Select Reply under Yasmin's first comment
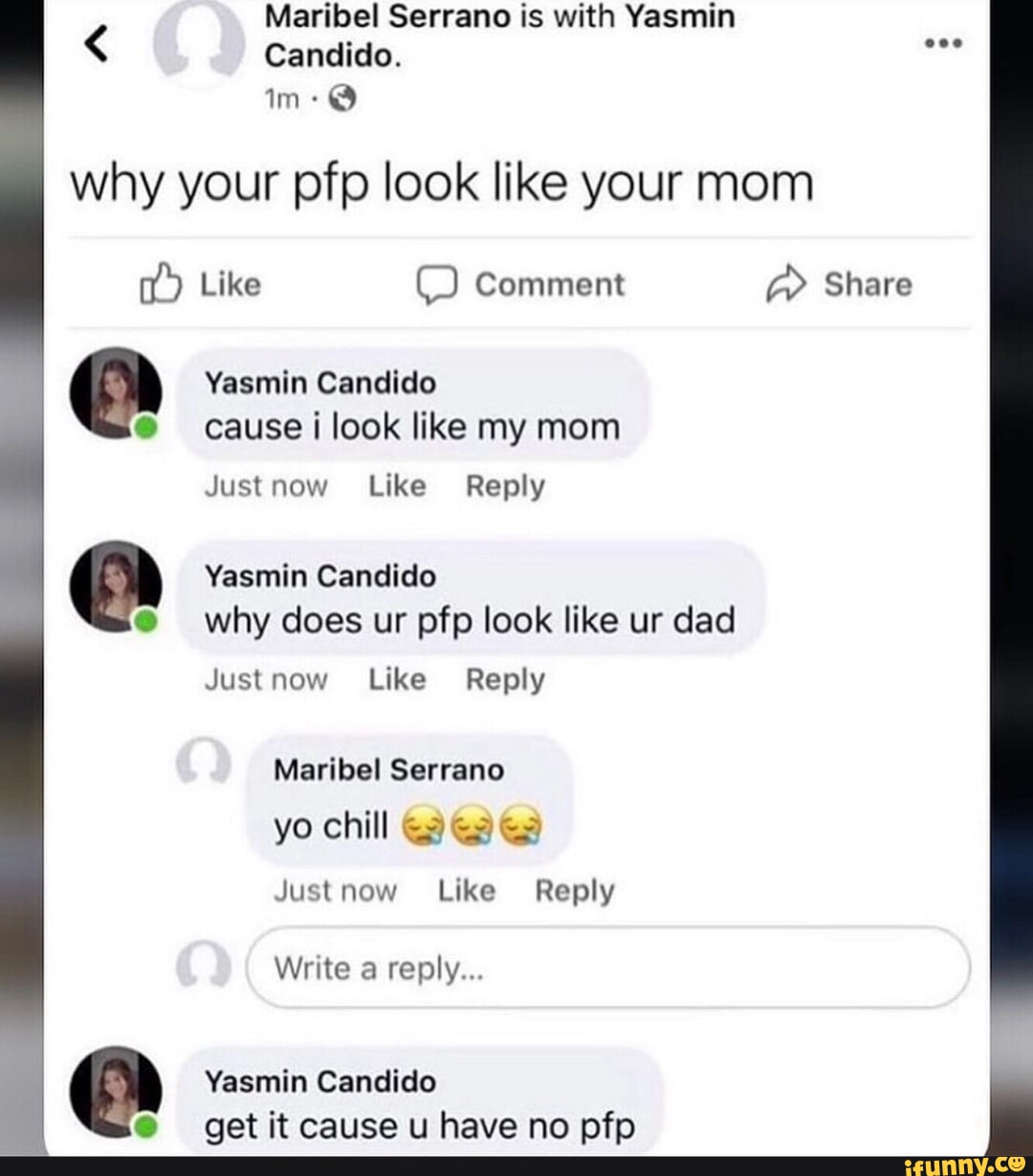 [504, 485]
